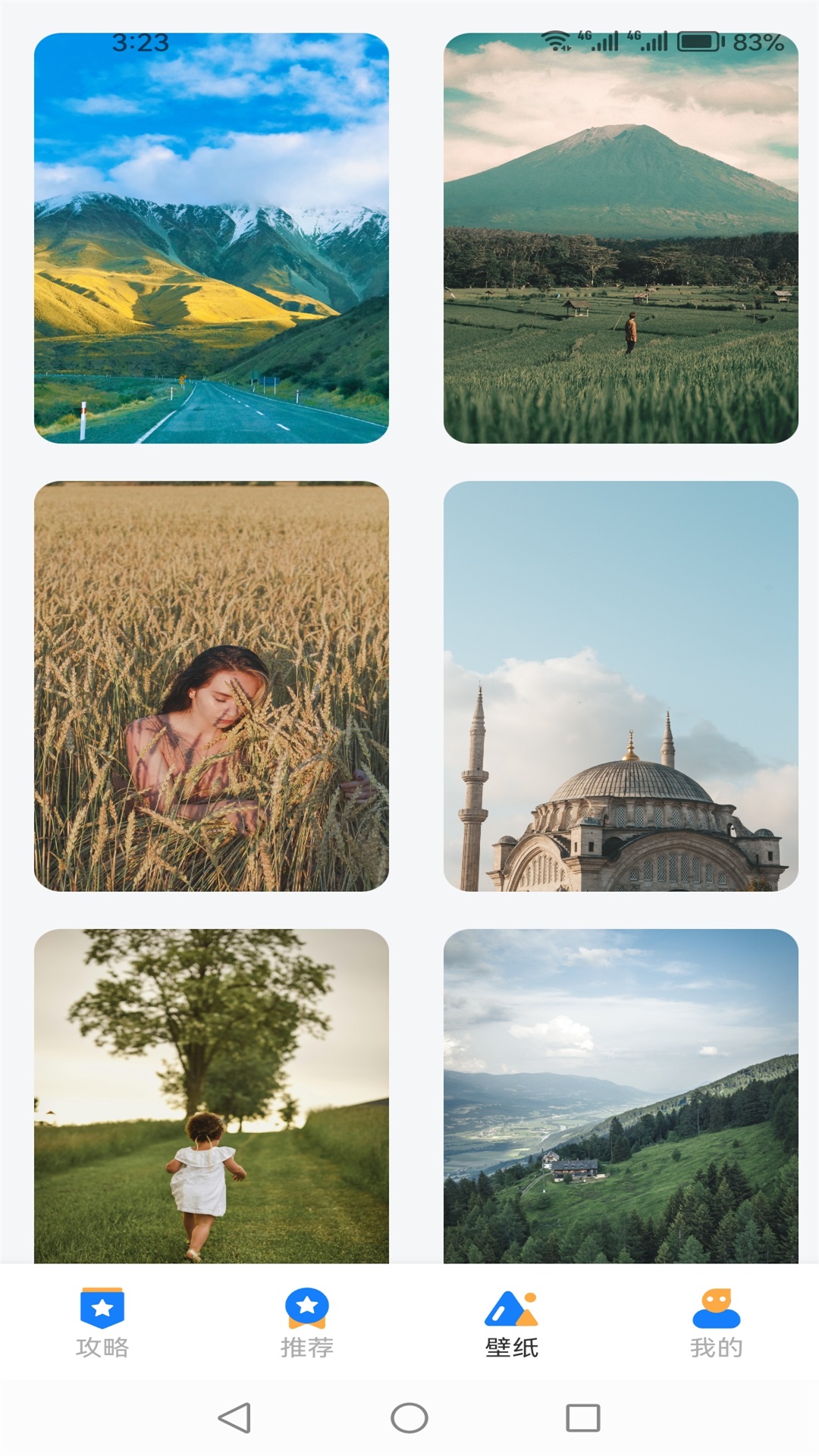Select the woman in wheat field wallpaper

pos(212,686)
